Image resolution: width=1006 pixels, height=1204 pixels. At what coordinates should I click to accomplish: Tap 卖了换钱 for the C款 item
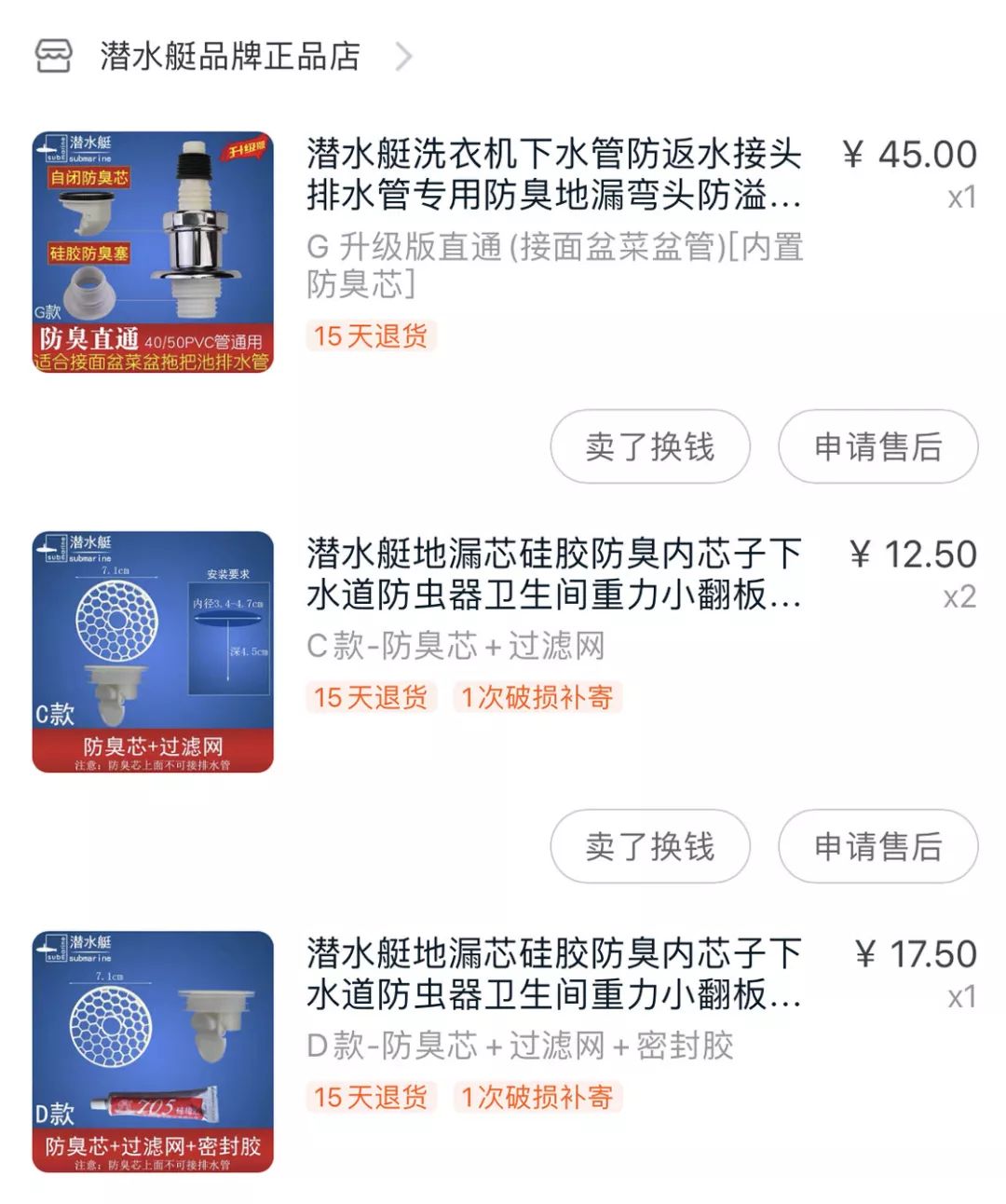pos(649,846)
